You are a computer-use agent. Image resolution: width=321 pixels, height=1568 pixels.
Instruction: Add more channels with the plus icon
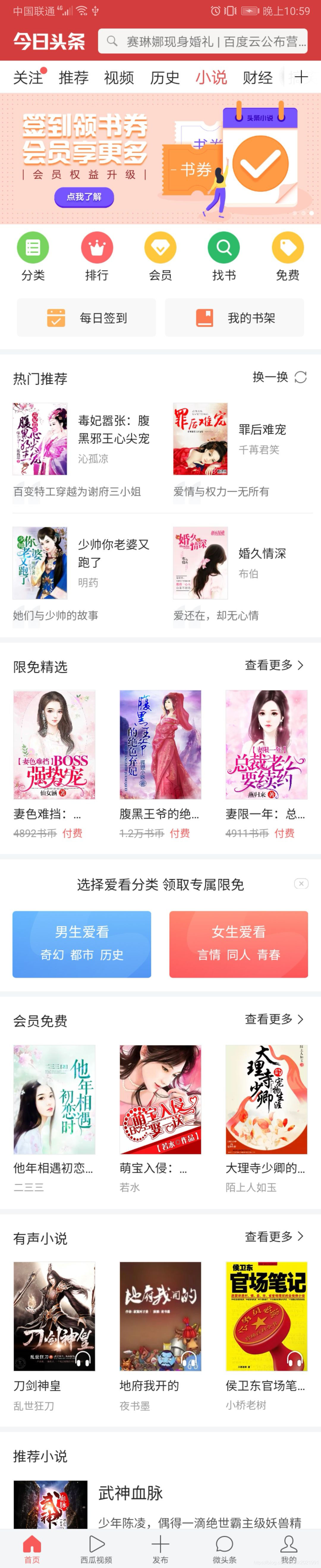301,77
